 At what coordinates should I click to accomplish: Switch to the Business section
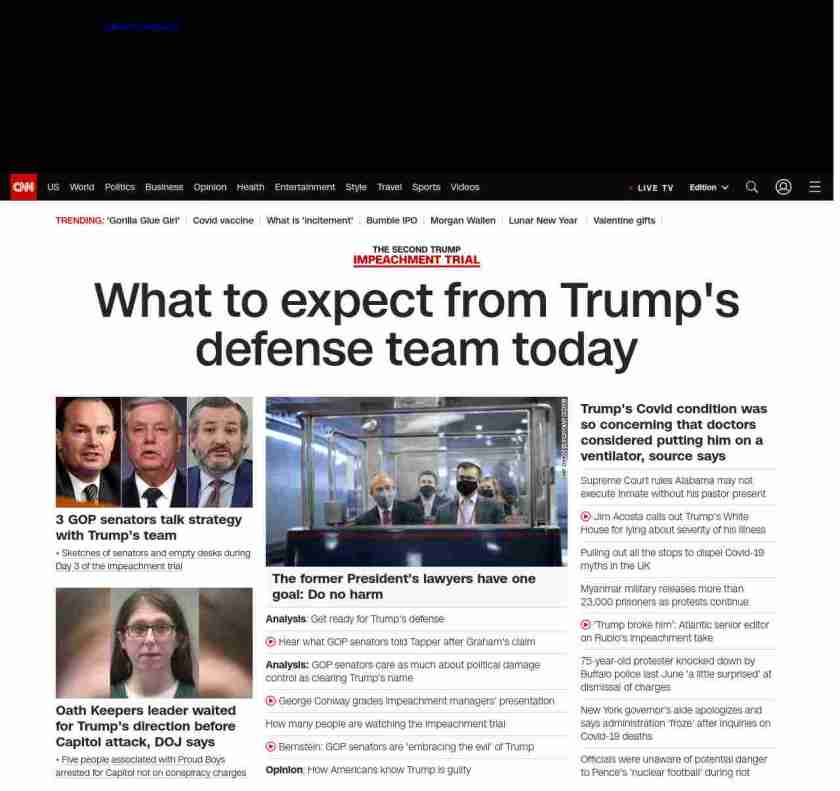(164, 187)
